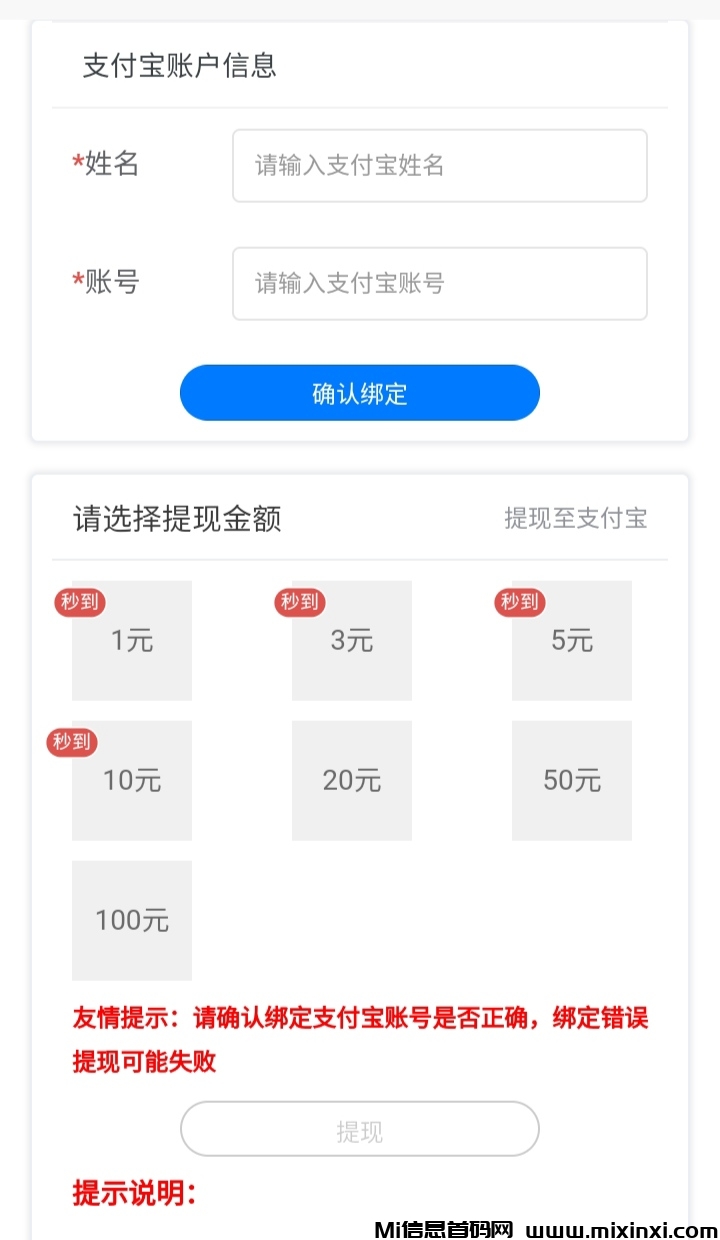
Task: Select the 20元 withdrawal amount
Action: (351, 780)
